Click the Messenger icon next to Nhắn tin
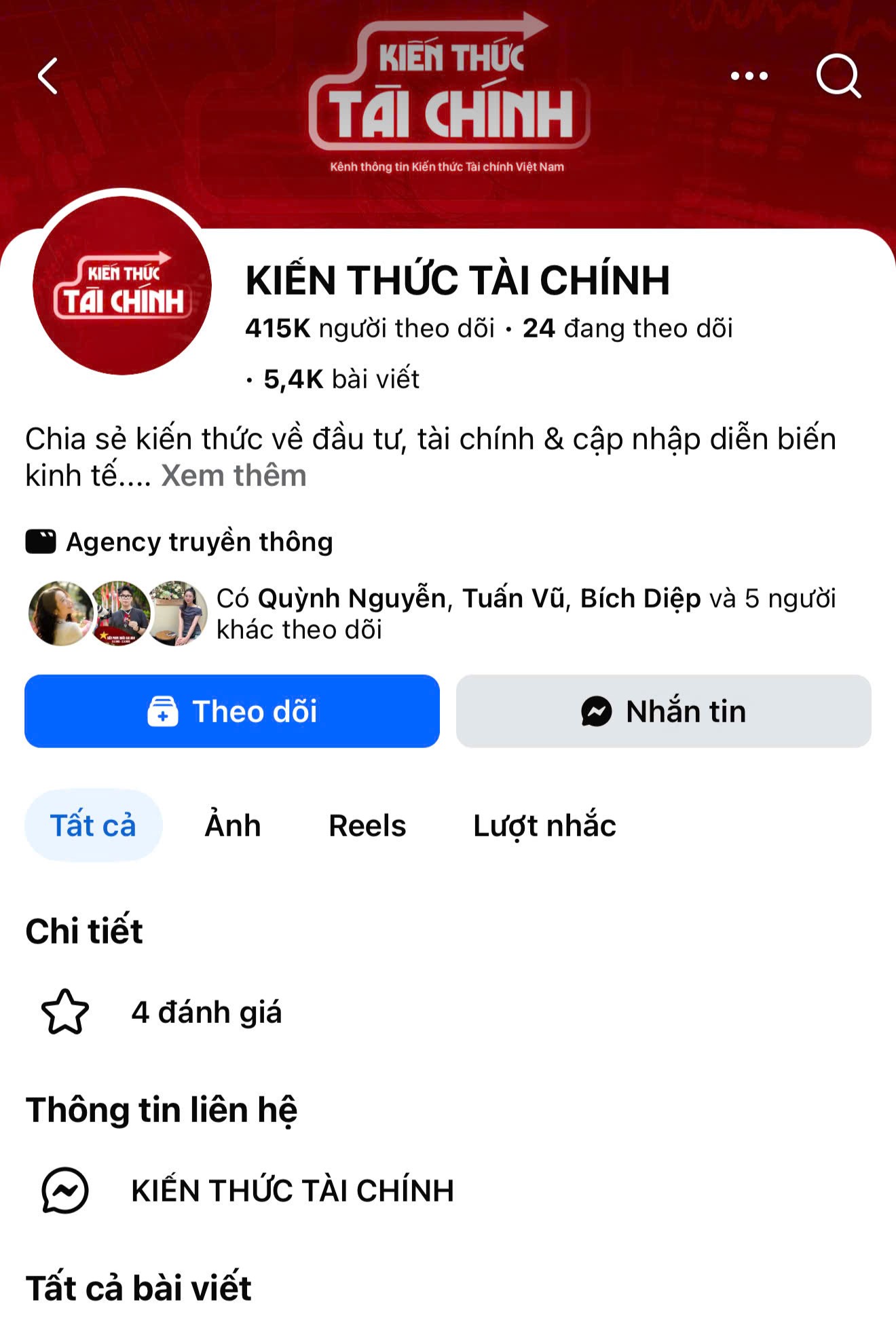The image size is (896, 1344). 595,711
